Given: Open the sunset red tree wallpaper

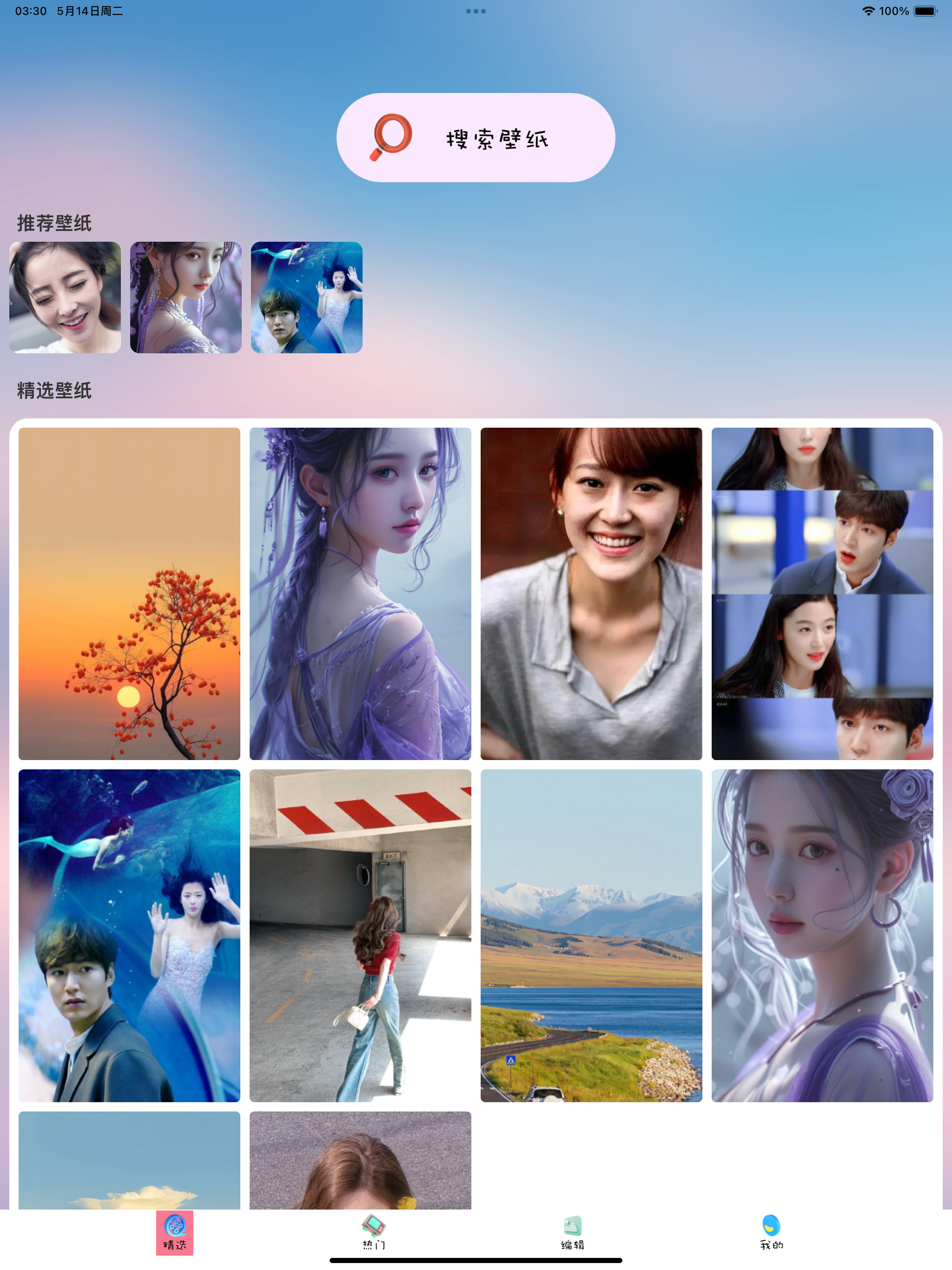Looking at the screenshot, I should [129, 593].
